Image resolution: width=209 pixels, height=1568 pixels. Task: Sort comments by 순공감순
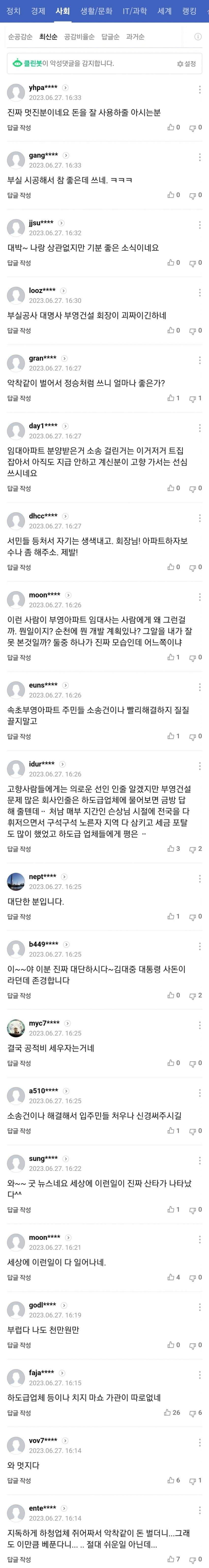[20, 37]
